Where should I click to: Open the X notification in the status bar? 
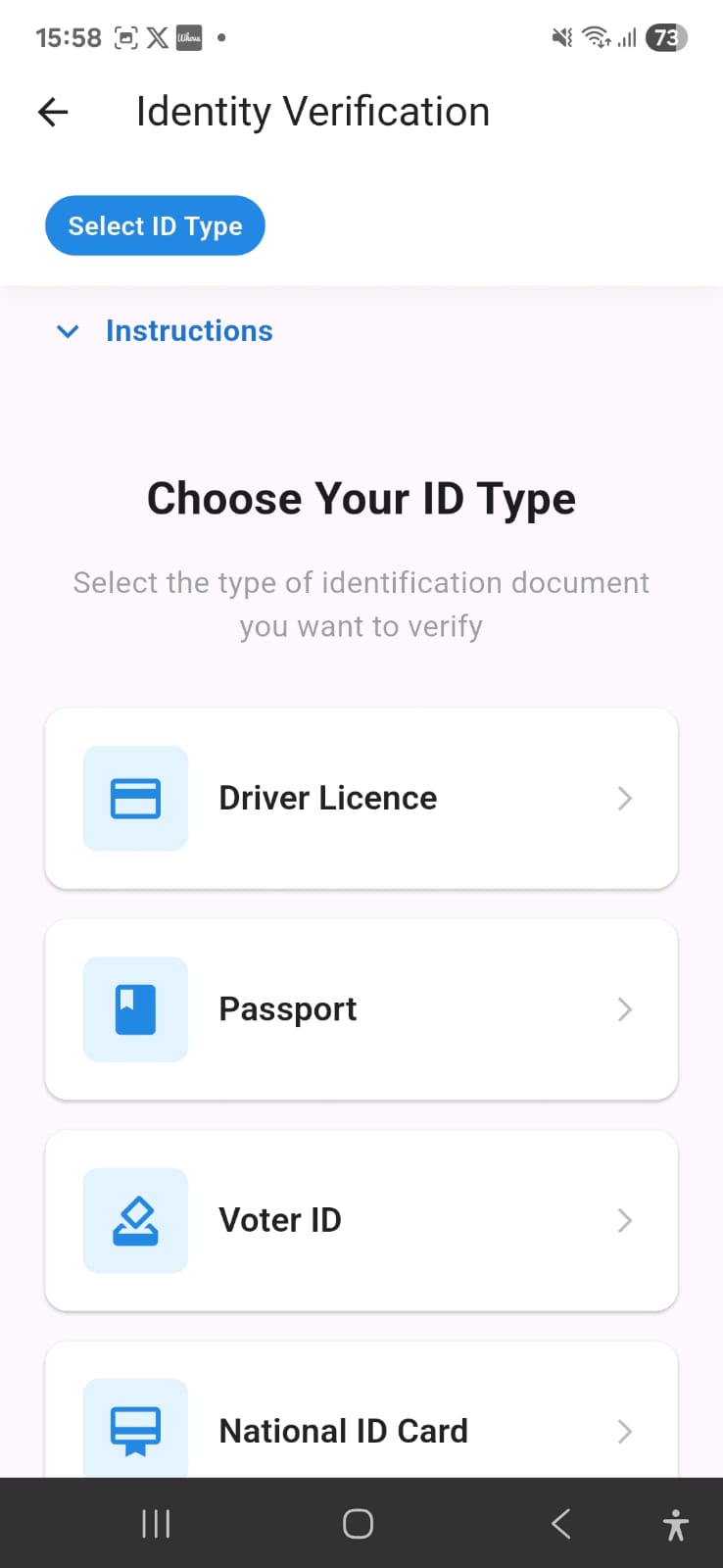pos(157,37)
